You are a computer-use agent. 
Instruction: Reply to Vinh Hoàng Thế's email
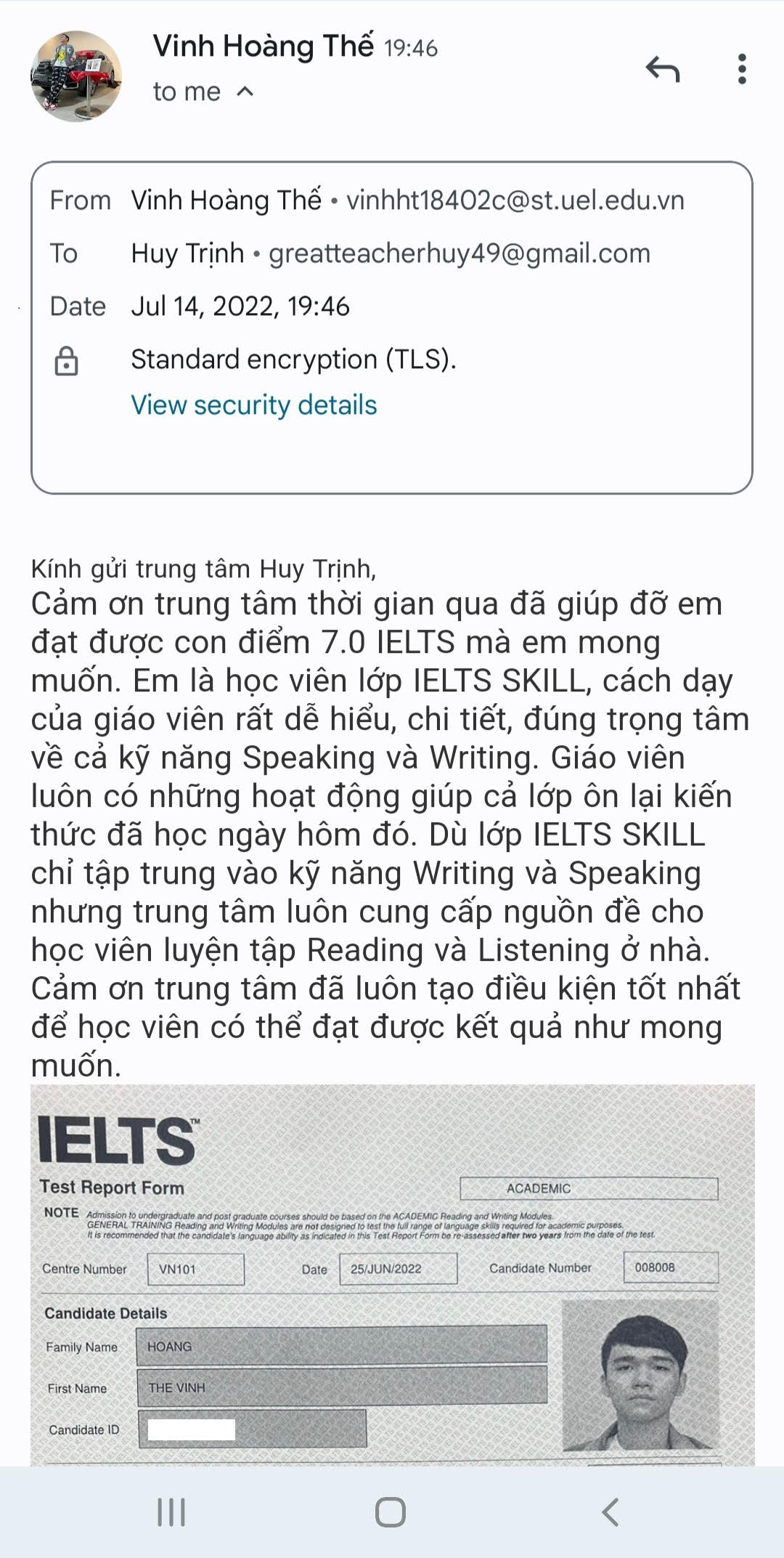[663, 69]
